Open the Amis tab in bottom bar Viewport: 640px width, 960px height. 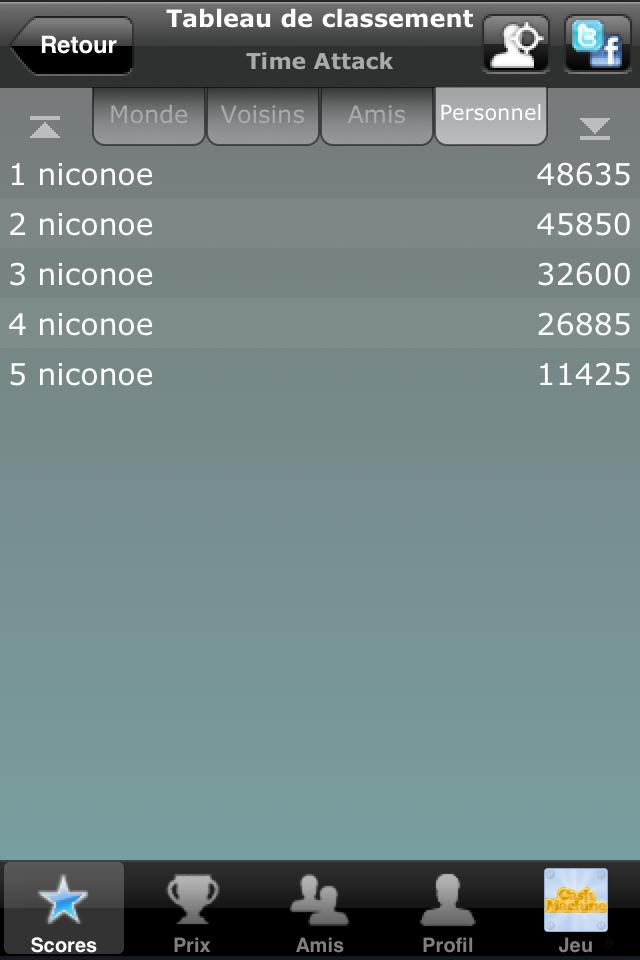pos(320,910)
